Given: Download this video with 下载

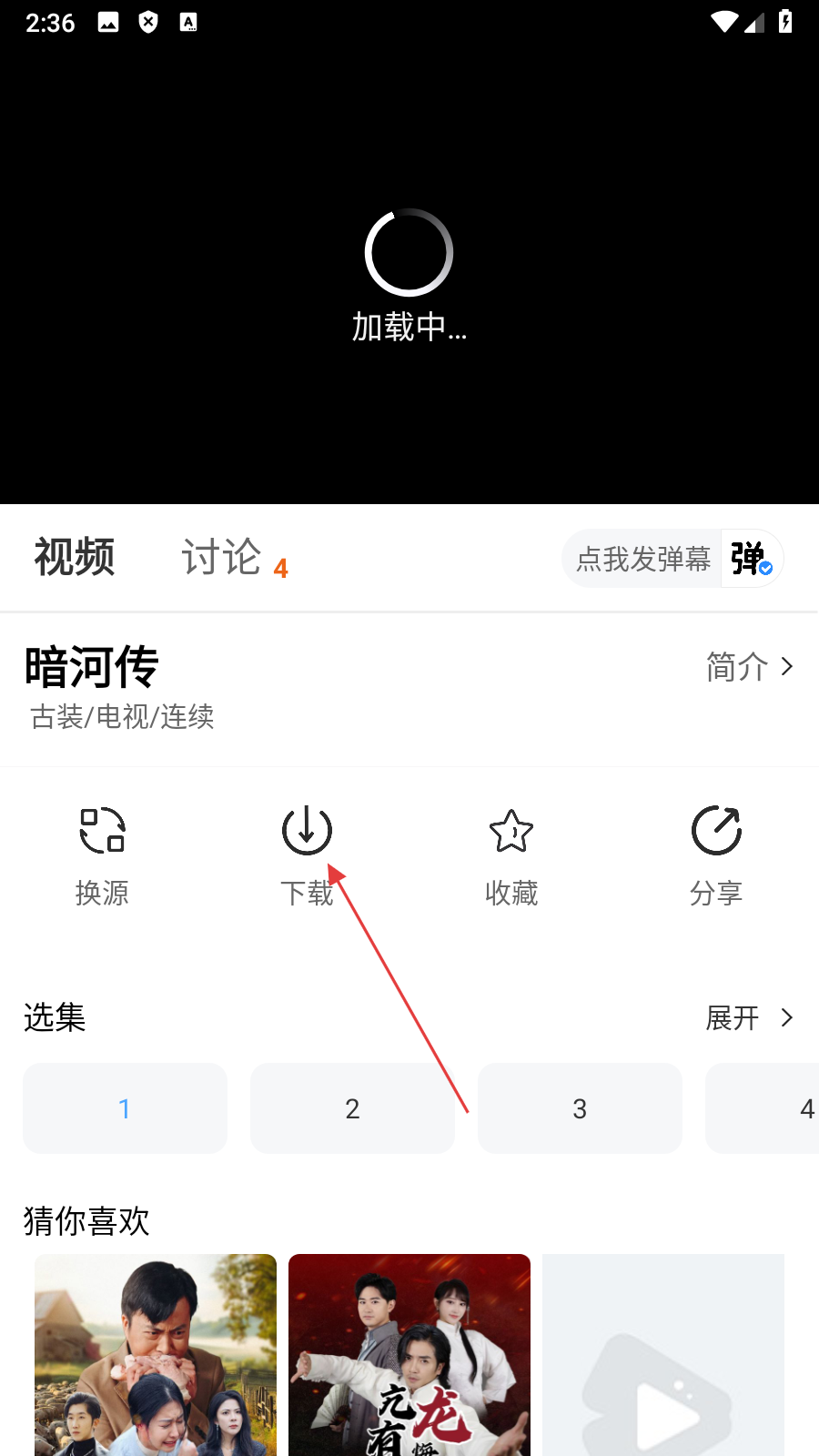Looking at the screenshot, I should [x=307, y=855].
